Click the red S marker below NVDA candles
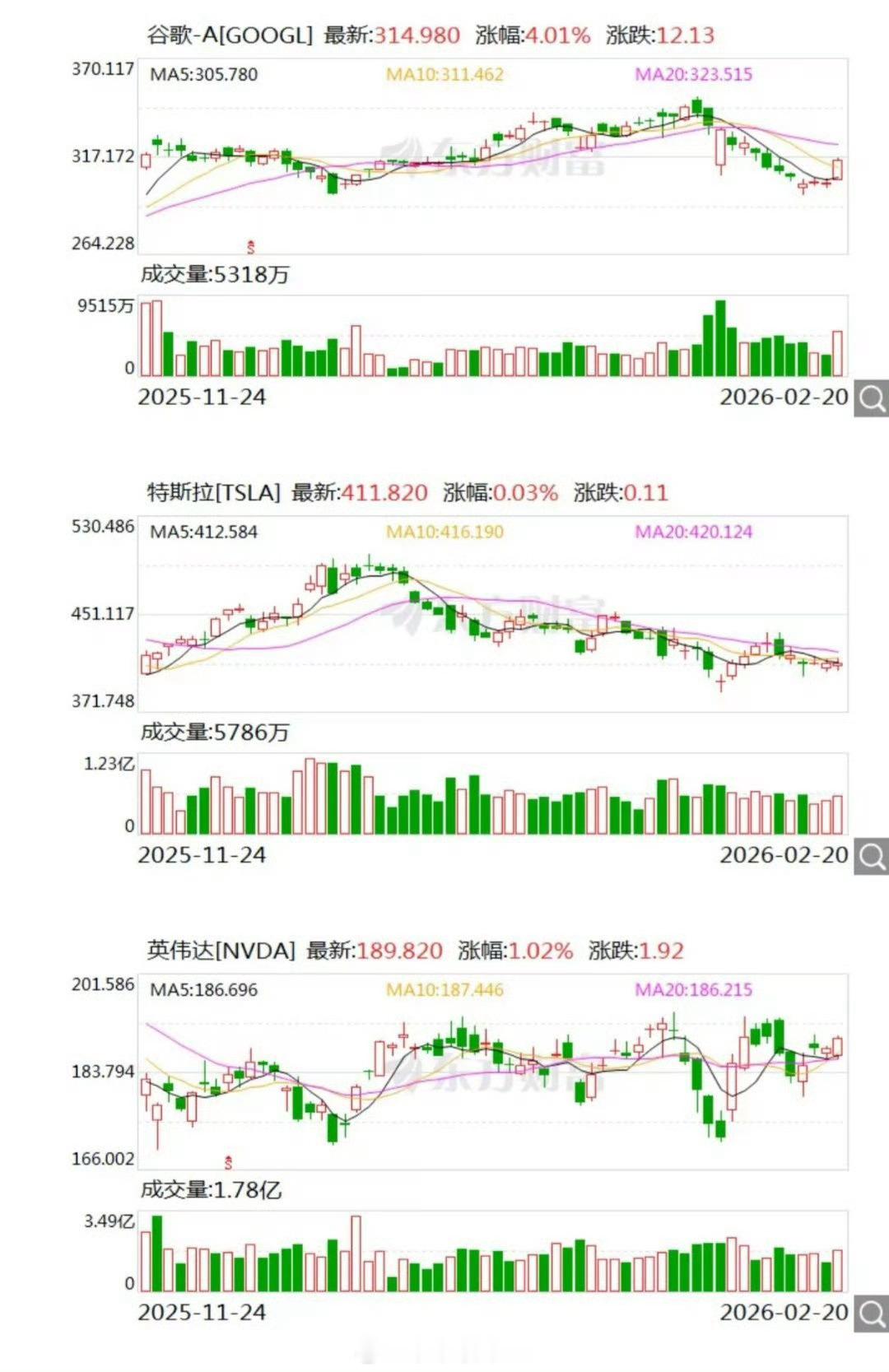The width and height of the screenshot is (889, 1372). tap(226, 1164)
